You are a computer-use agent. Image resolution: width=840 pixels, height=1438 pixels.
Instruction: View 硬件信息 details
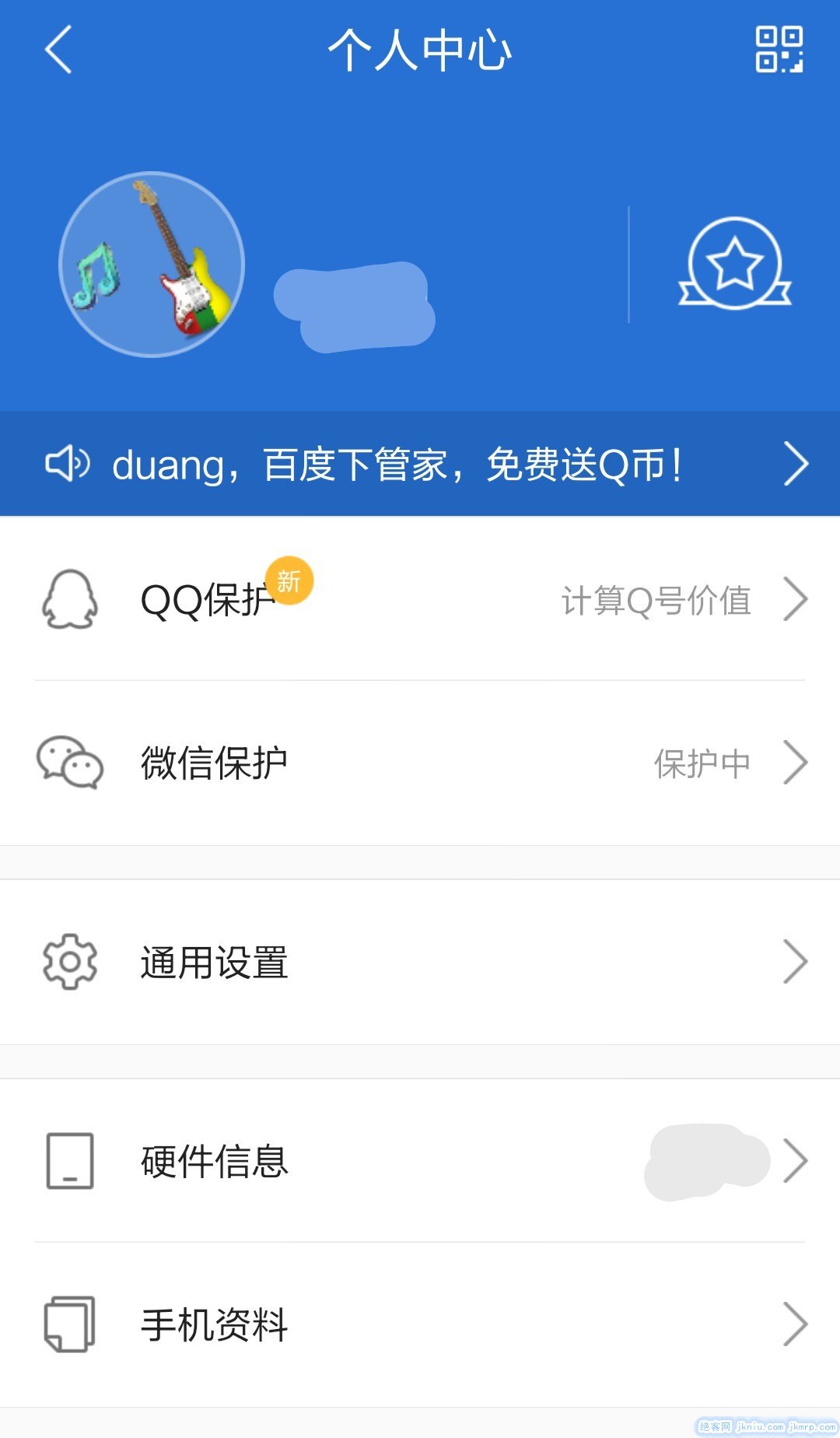420,1161
